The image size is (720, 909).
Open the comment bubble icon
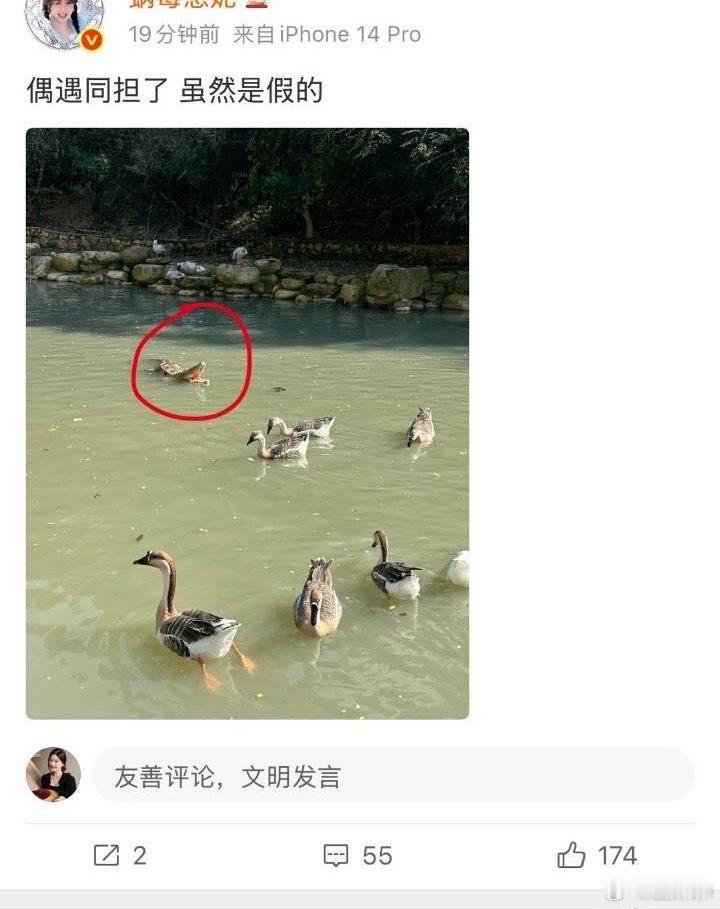pyautogui.click(x=336, y=856)
